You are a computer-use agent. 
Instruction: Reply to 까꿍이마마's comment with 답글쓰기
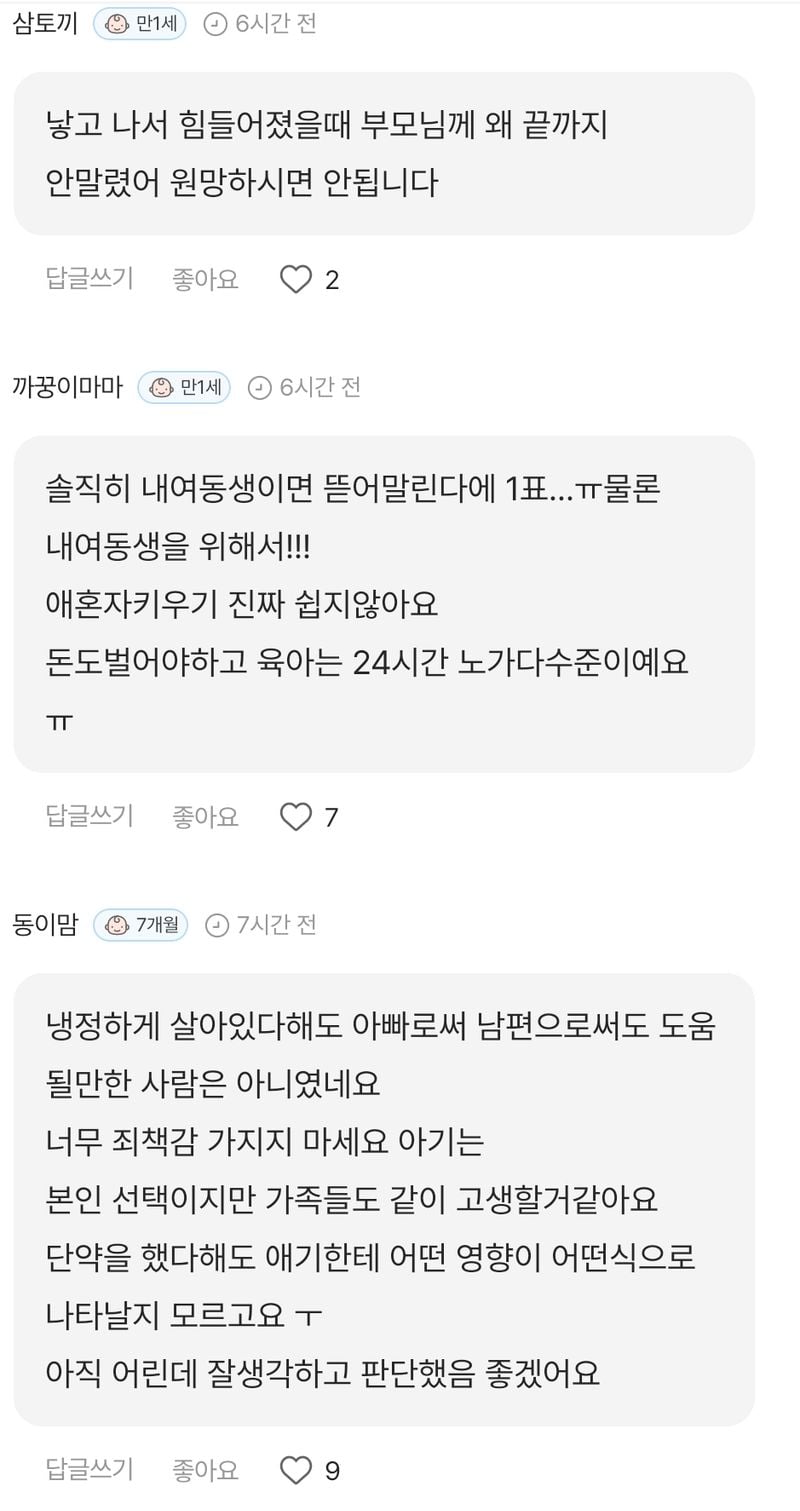[x=89, y=817]
